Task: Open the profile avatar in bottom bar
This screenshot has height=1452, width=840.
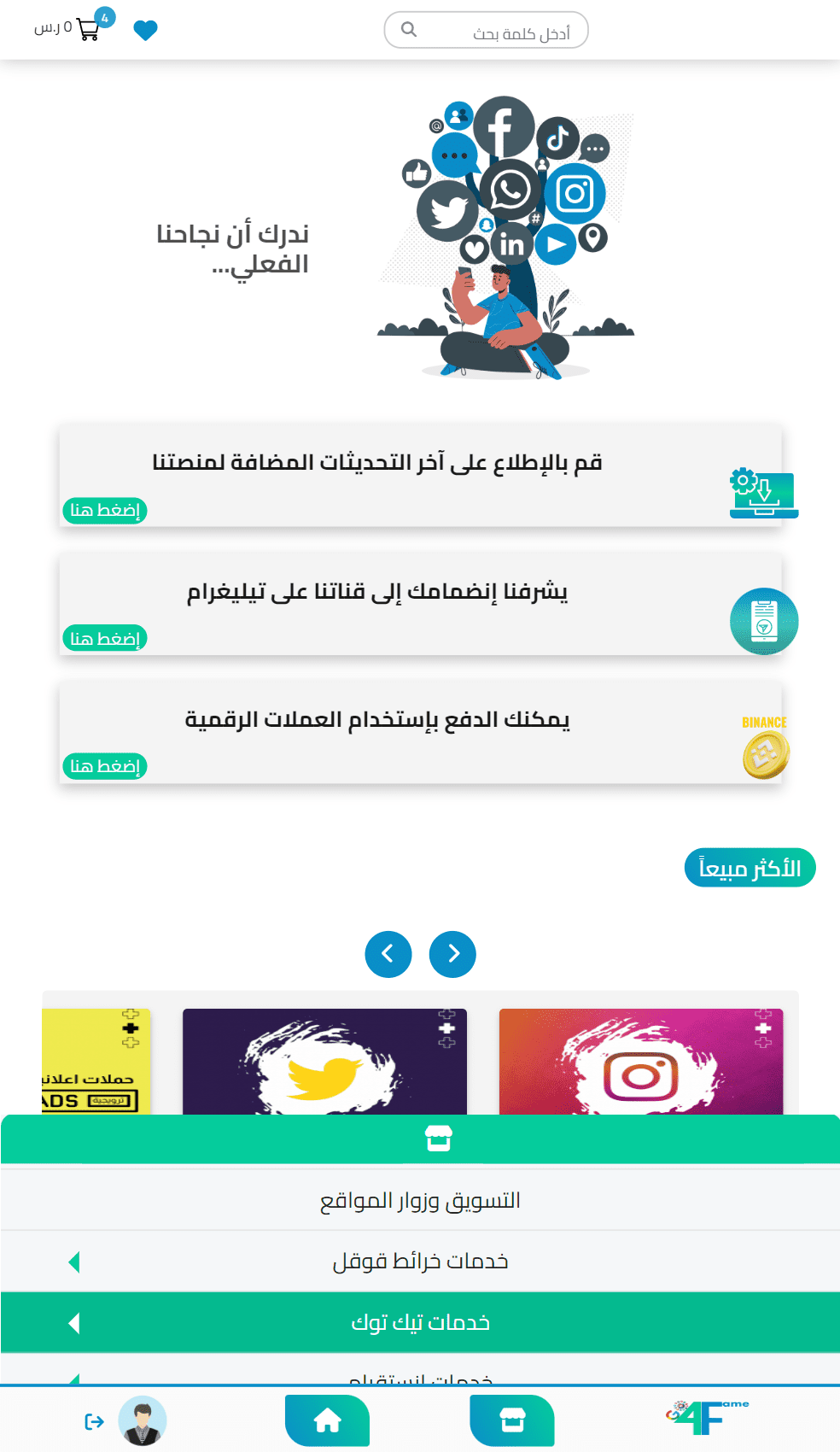Action: click(x=142, y=1420)
